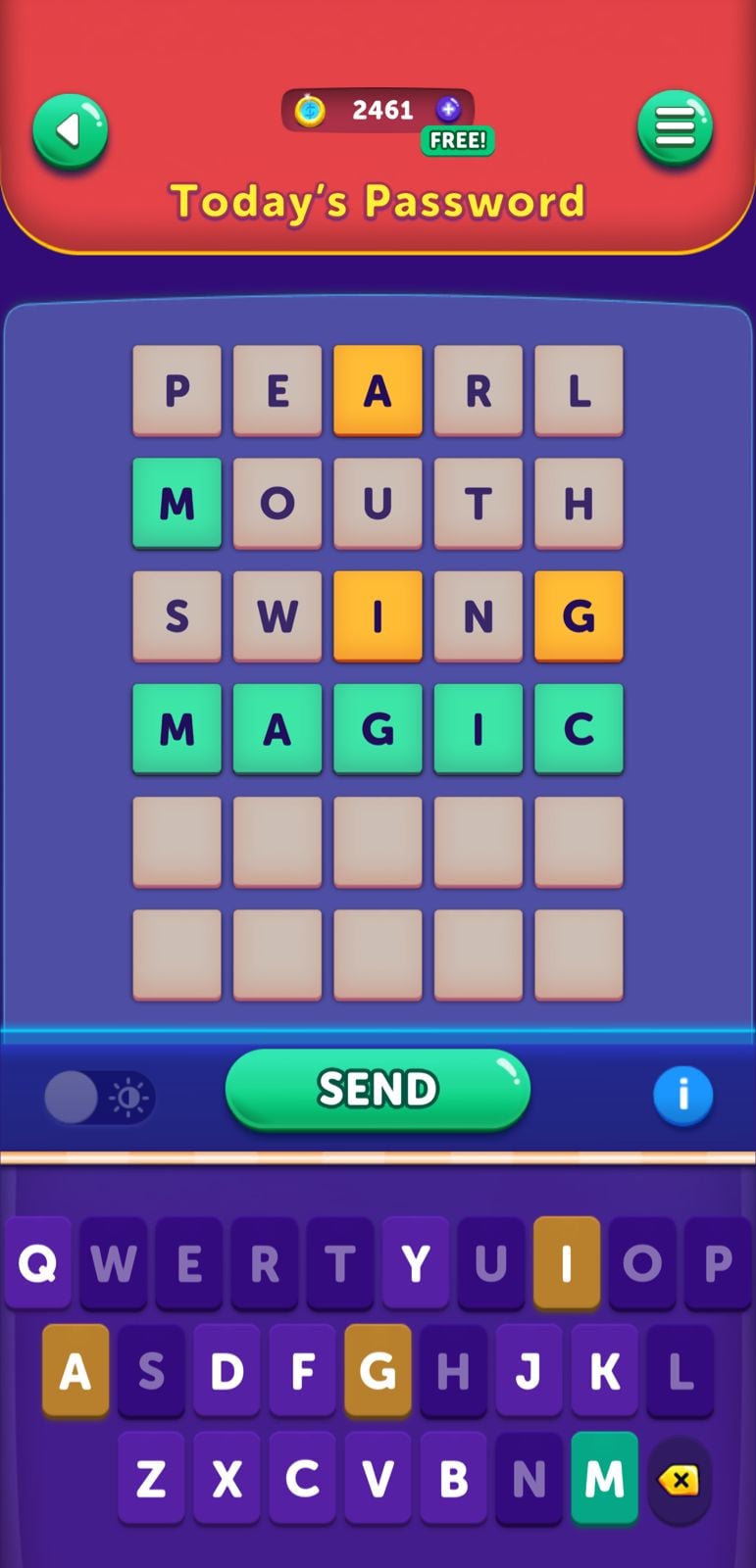Enter the letter X key

[227, 1479]
